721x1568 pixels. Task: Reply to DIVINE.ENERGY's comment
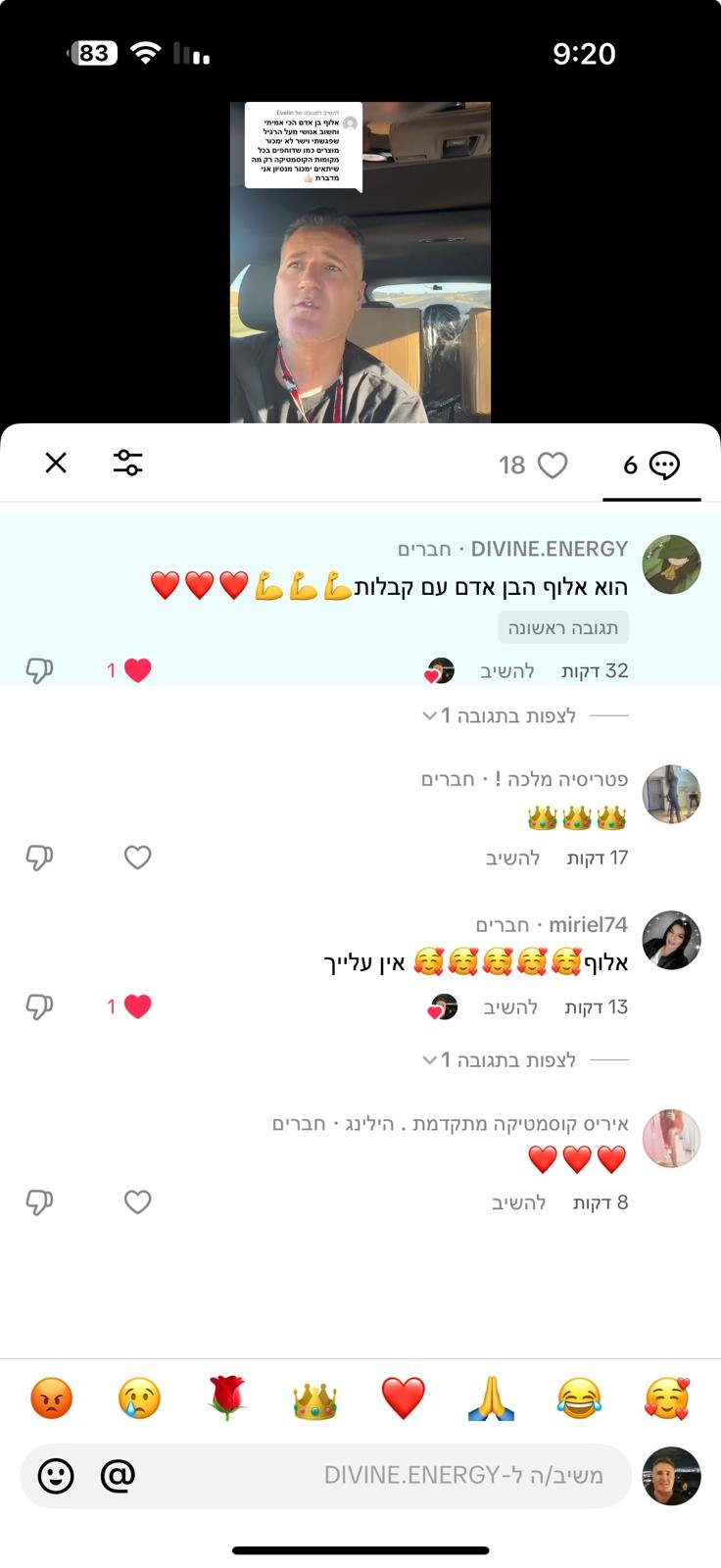(507, 671)
